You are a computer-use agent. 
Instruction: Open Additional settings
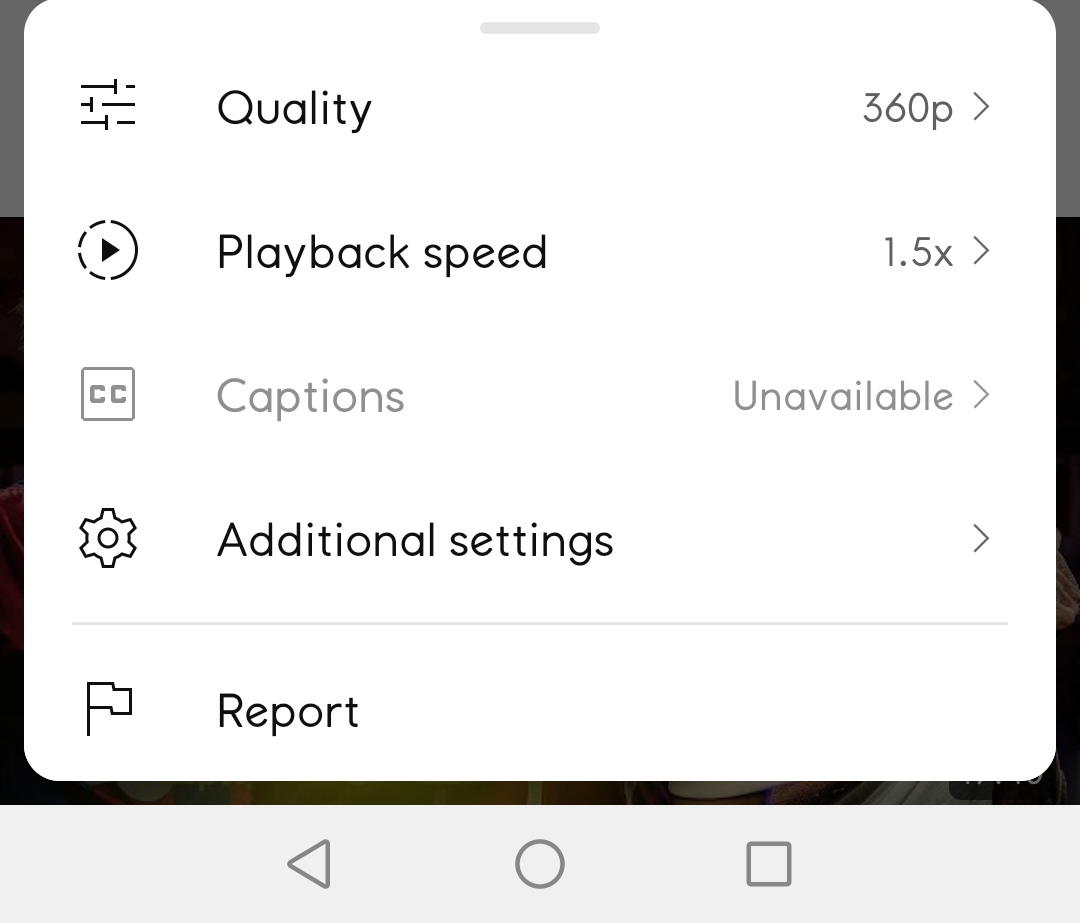540,540
